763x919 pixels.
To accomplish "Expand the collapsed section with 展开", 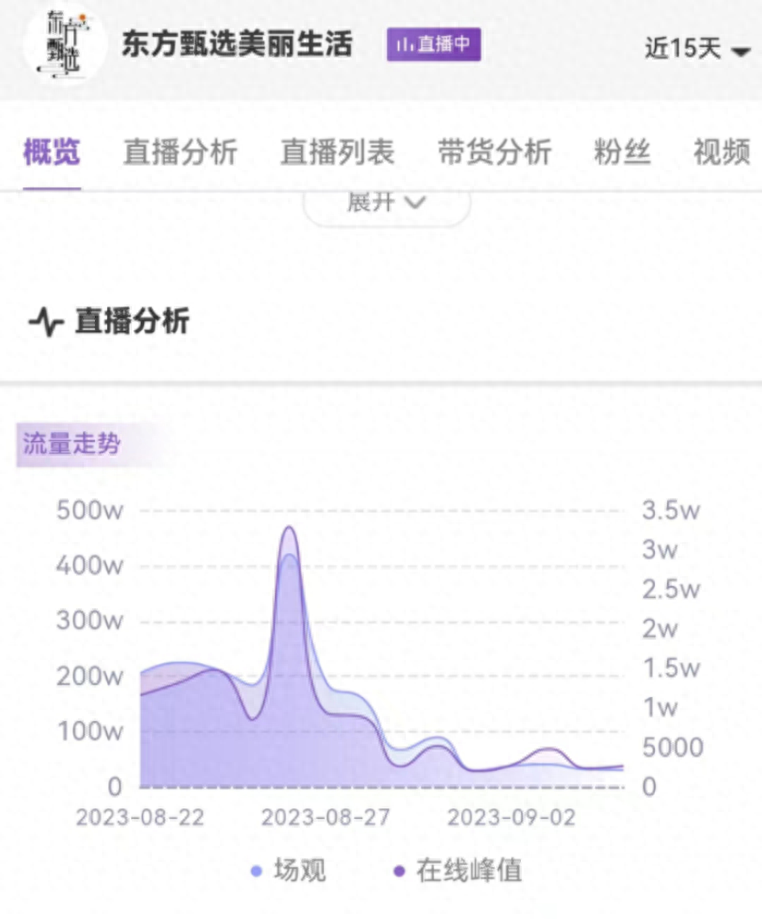I will 386,203.
